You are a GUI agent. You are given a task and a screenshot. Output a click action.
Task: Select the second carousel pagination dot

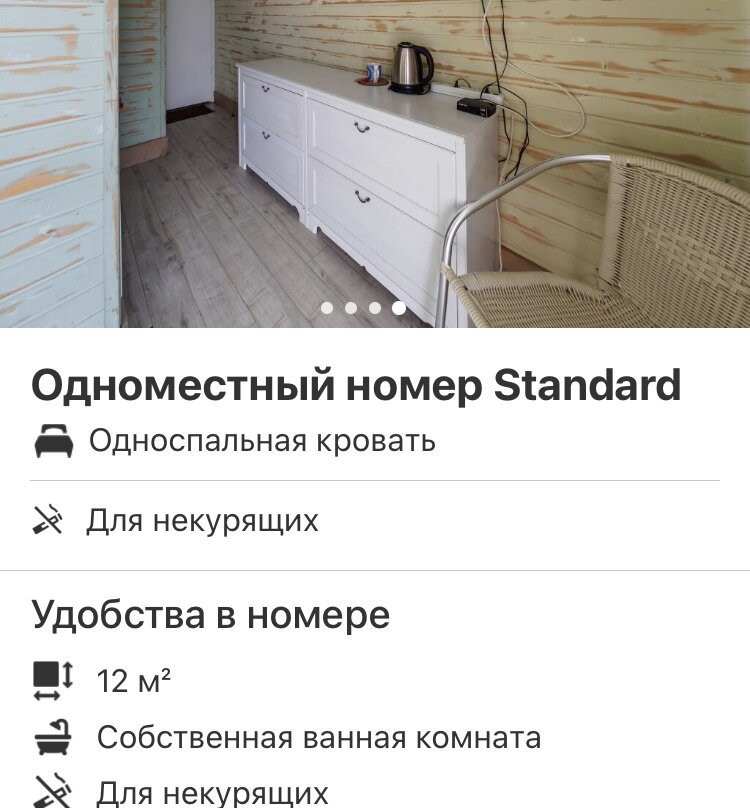point(350,309)
